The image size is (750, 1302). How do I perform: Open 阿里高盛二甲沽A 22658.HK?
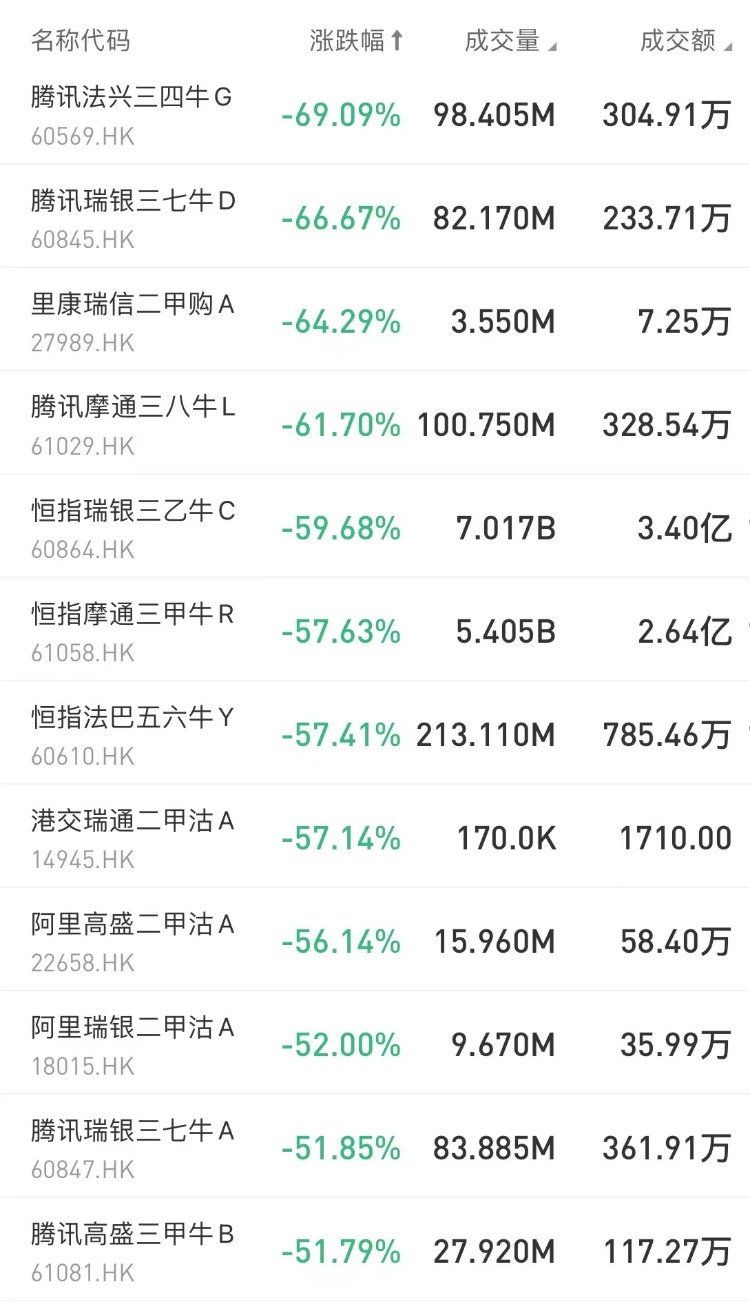(375, 941)
